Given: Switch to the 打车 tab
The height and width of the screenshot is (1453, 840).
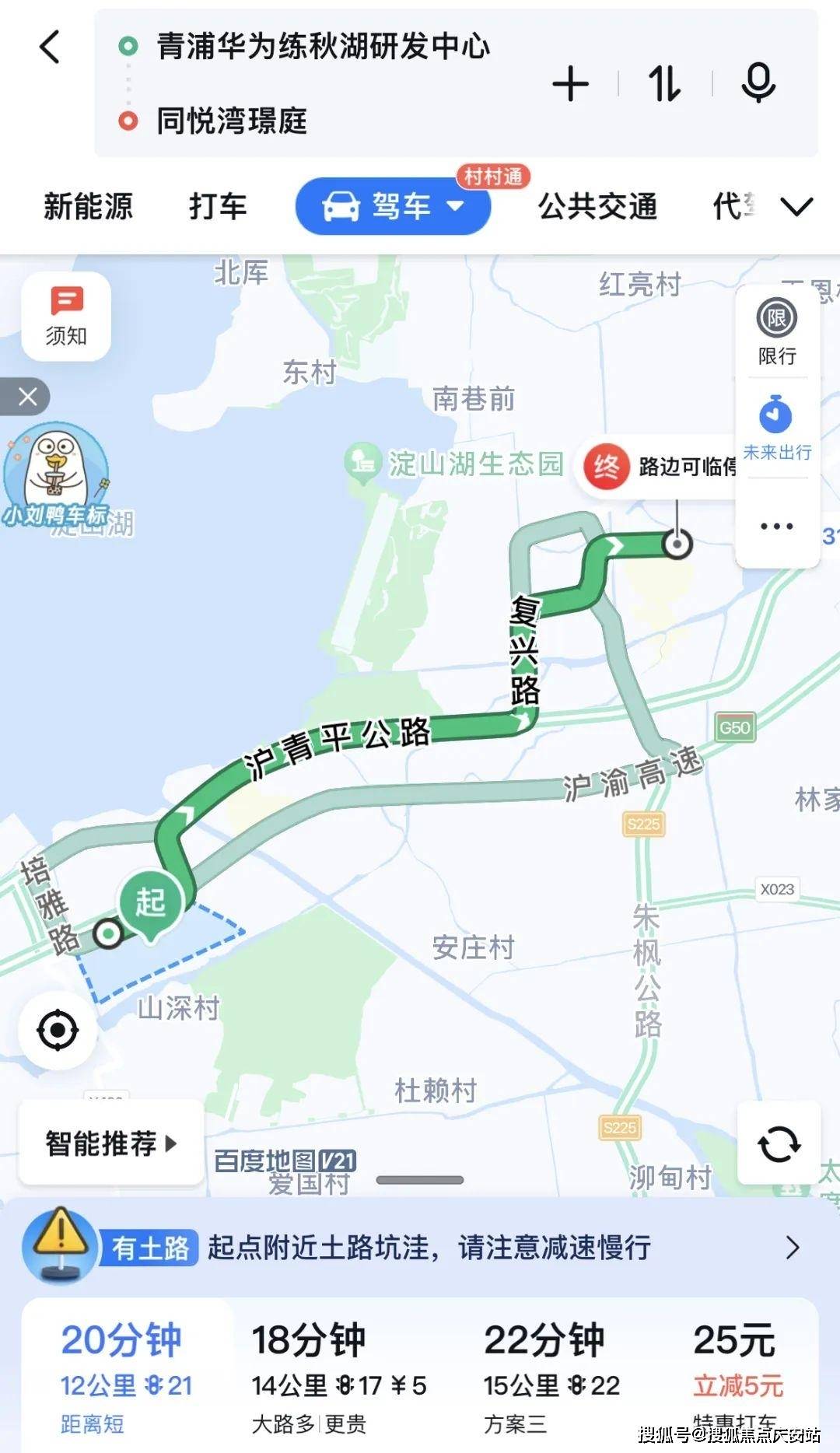Looking at the screenshot, I should [218, 207].
